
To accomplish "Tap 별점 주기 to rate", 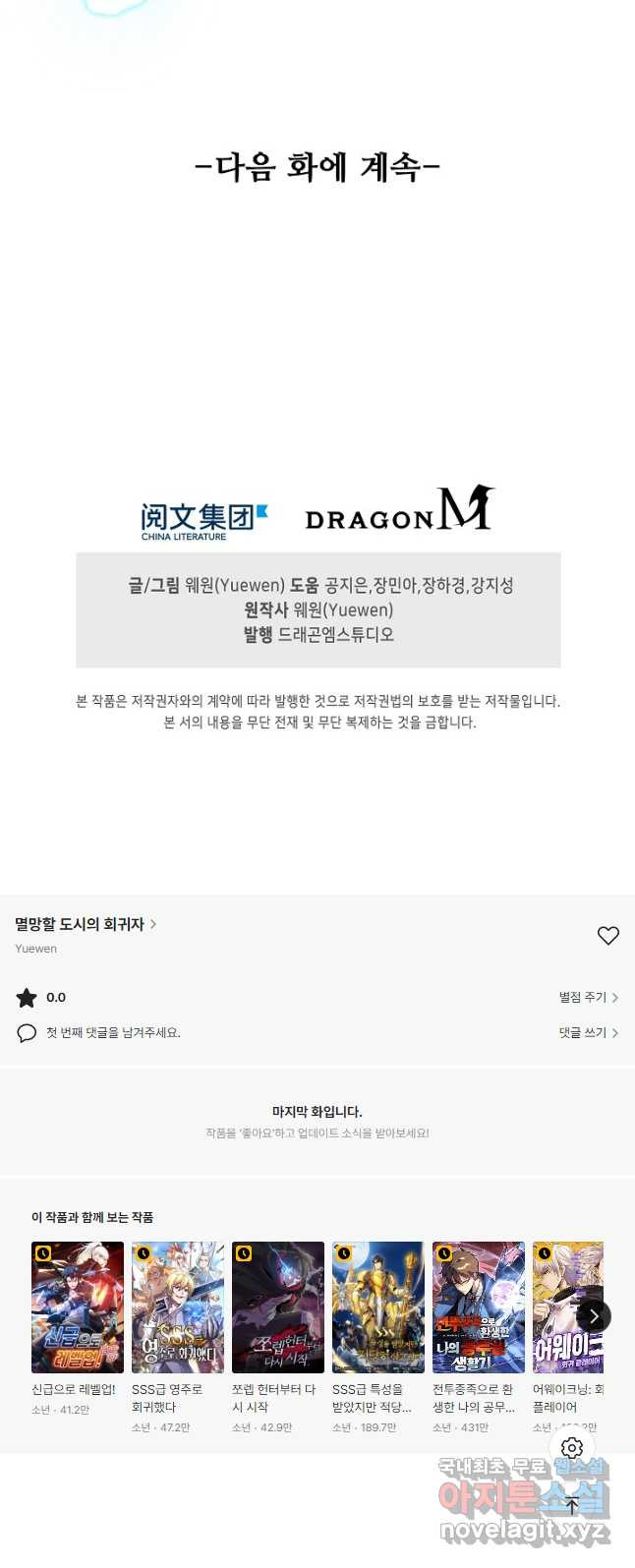I will (588, 997).
